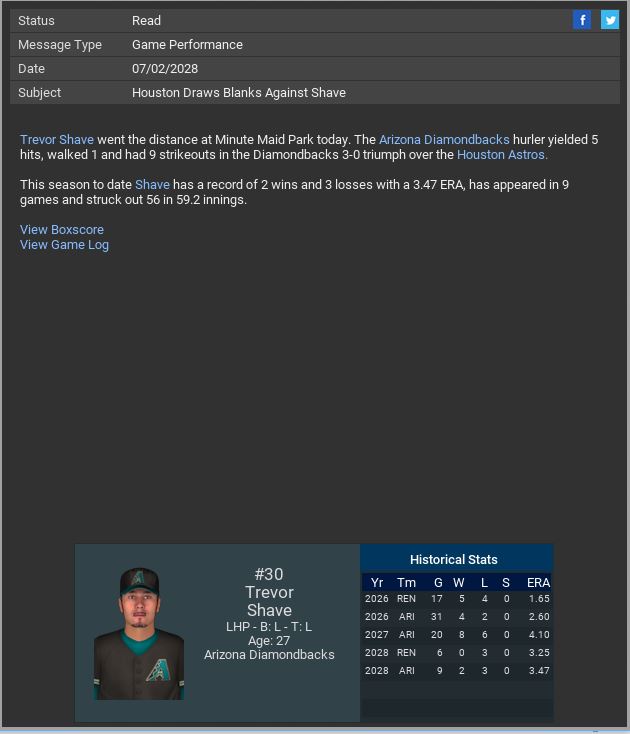This screenshot has height=734, width=630.
Task: View Boxscore of the game
Action: pos(62,230)
